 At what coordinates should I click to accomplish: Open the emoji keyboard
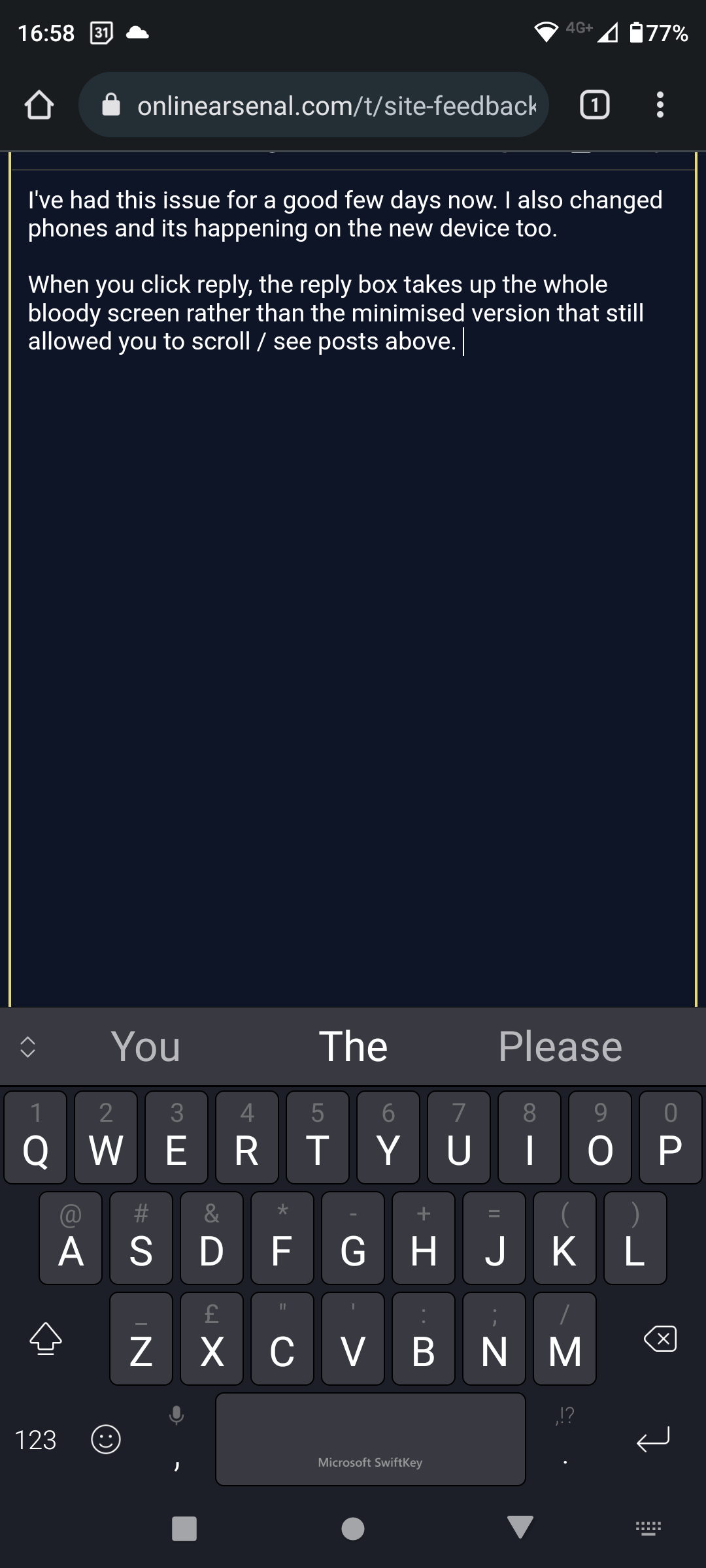click(105, 1439)
